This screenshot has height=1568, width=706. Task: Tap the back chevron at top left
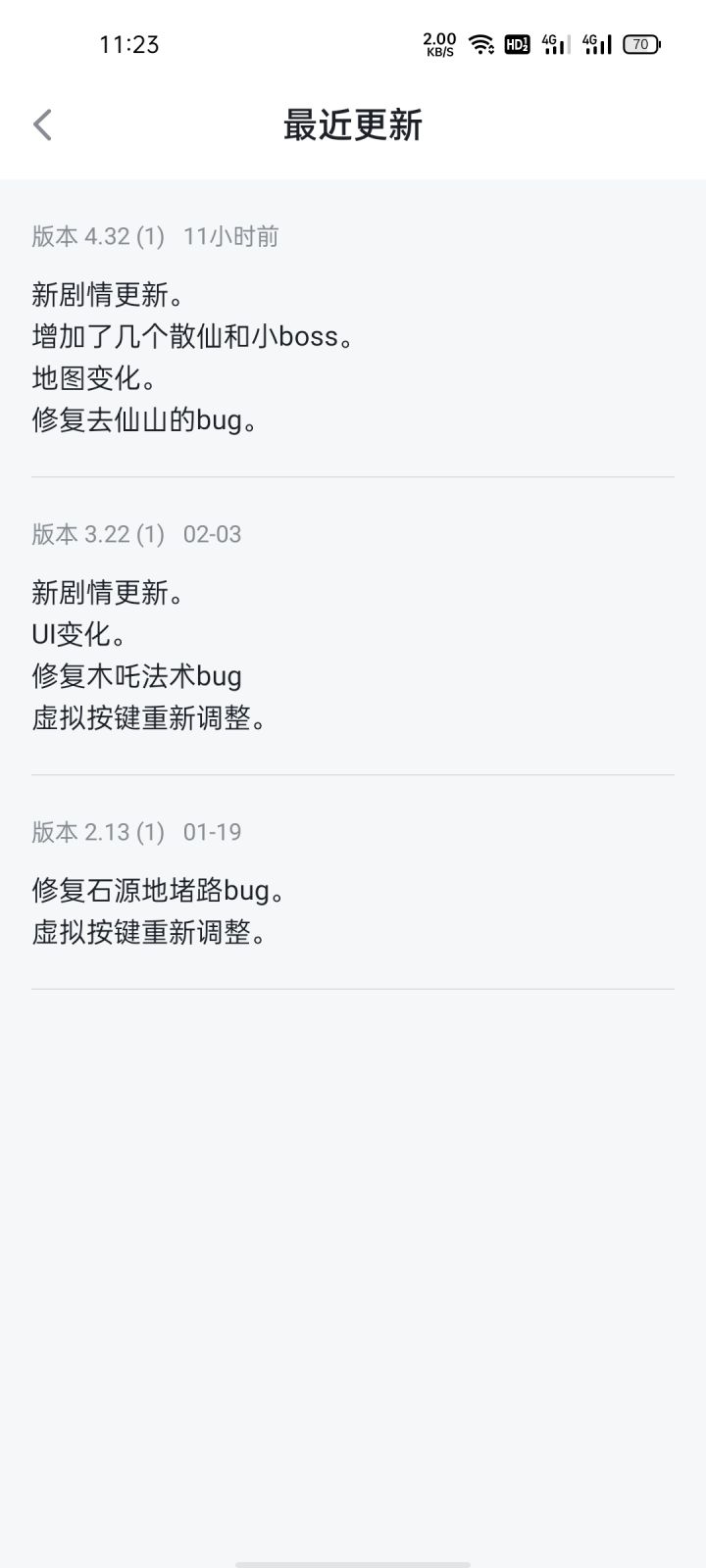click(x=41, y=124)
